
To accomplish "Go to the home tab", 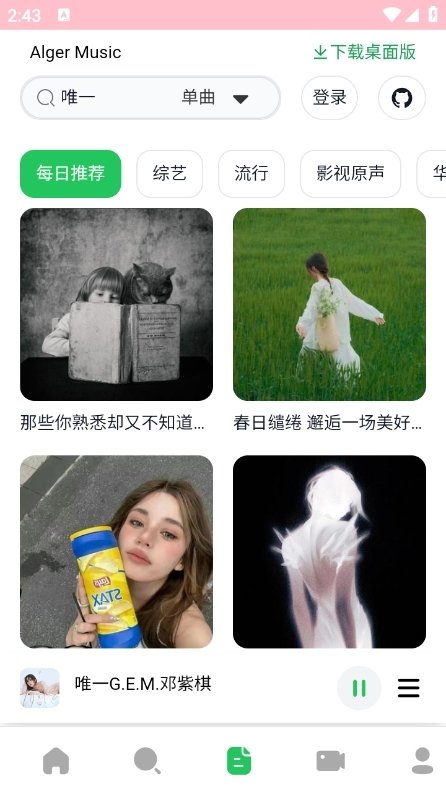I will point(56,761).
